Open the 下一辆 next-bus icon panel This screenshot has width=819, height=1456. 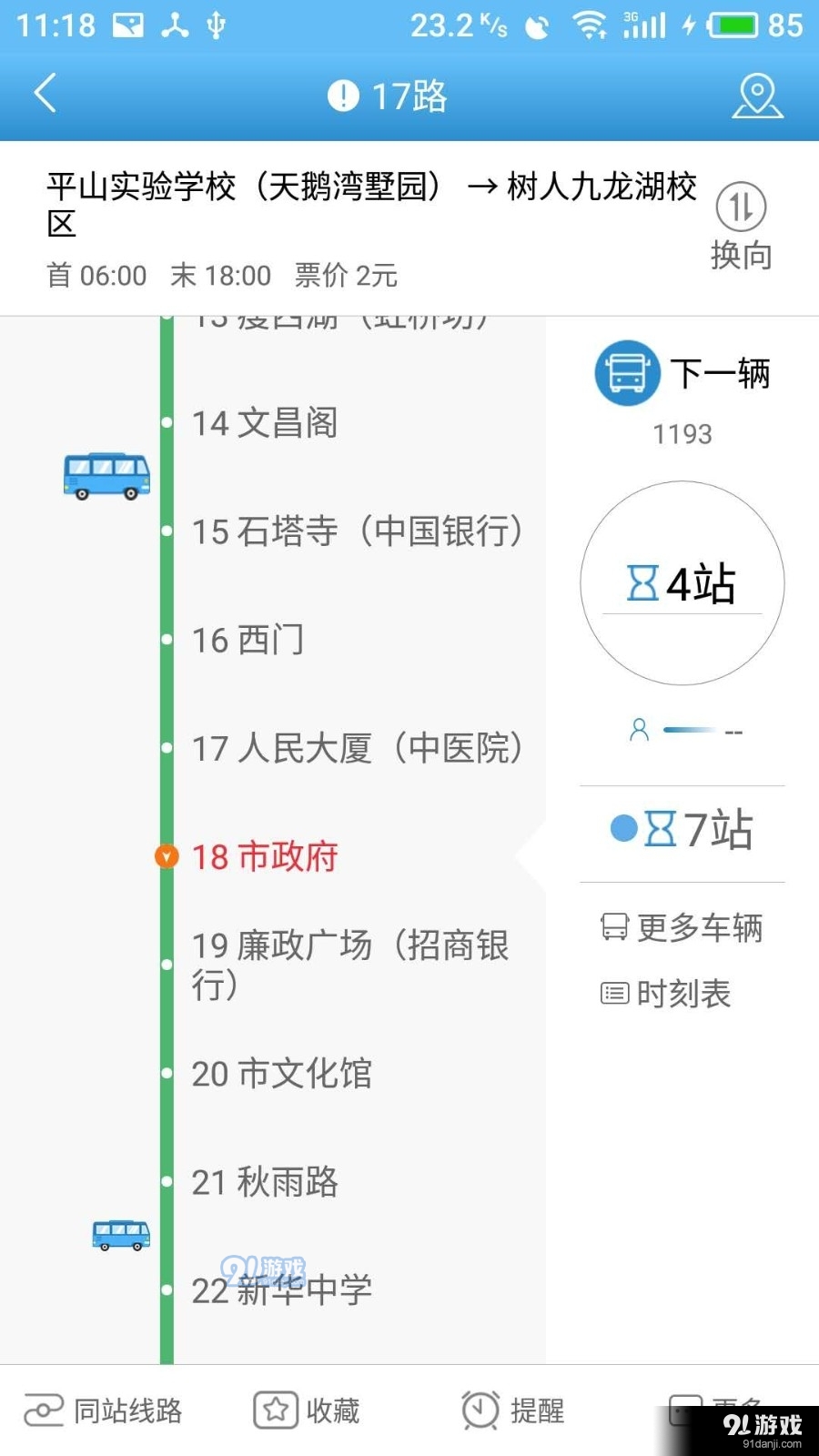pos(626,373)
